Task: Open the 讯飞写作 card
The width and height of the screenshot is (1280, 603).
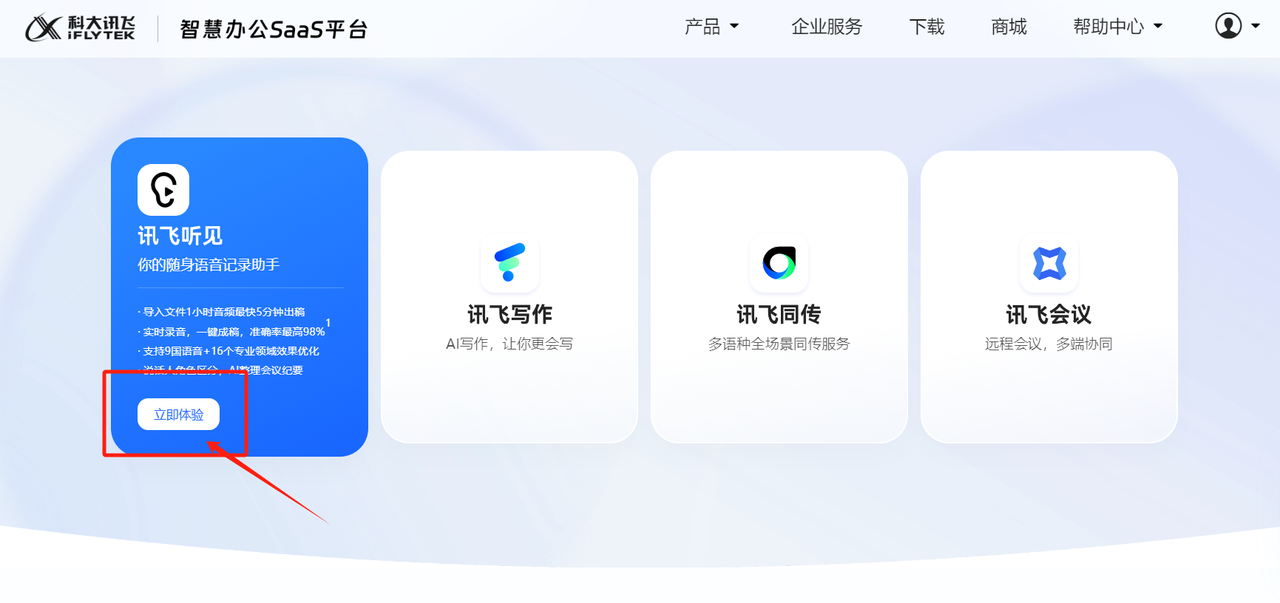Action: [x=509, y=297]
